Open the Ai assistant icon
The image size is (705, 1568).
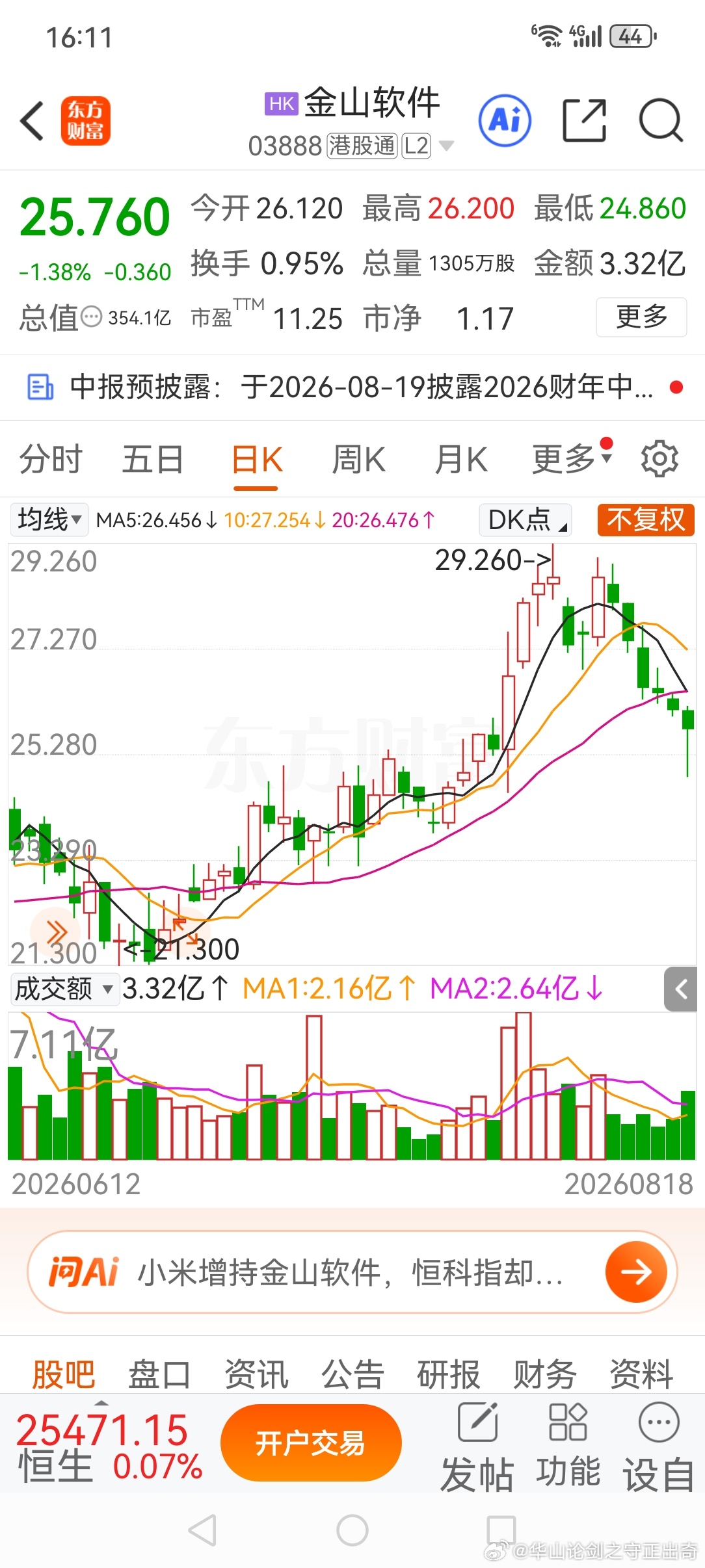505,120
